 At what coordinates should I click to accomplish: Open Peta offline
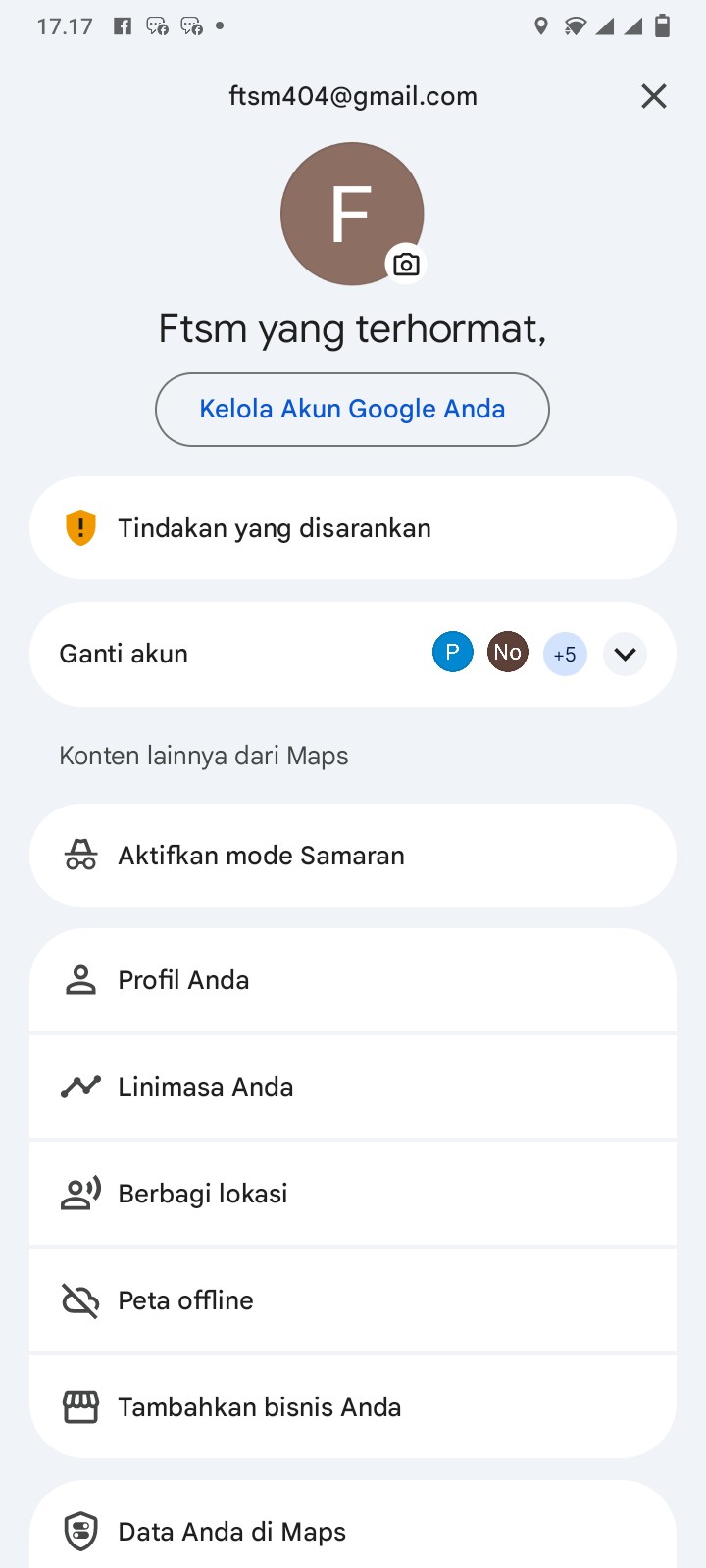click(352, 1300)
